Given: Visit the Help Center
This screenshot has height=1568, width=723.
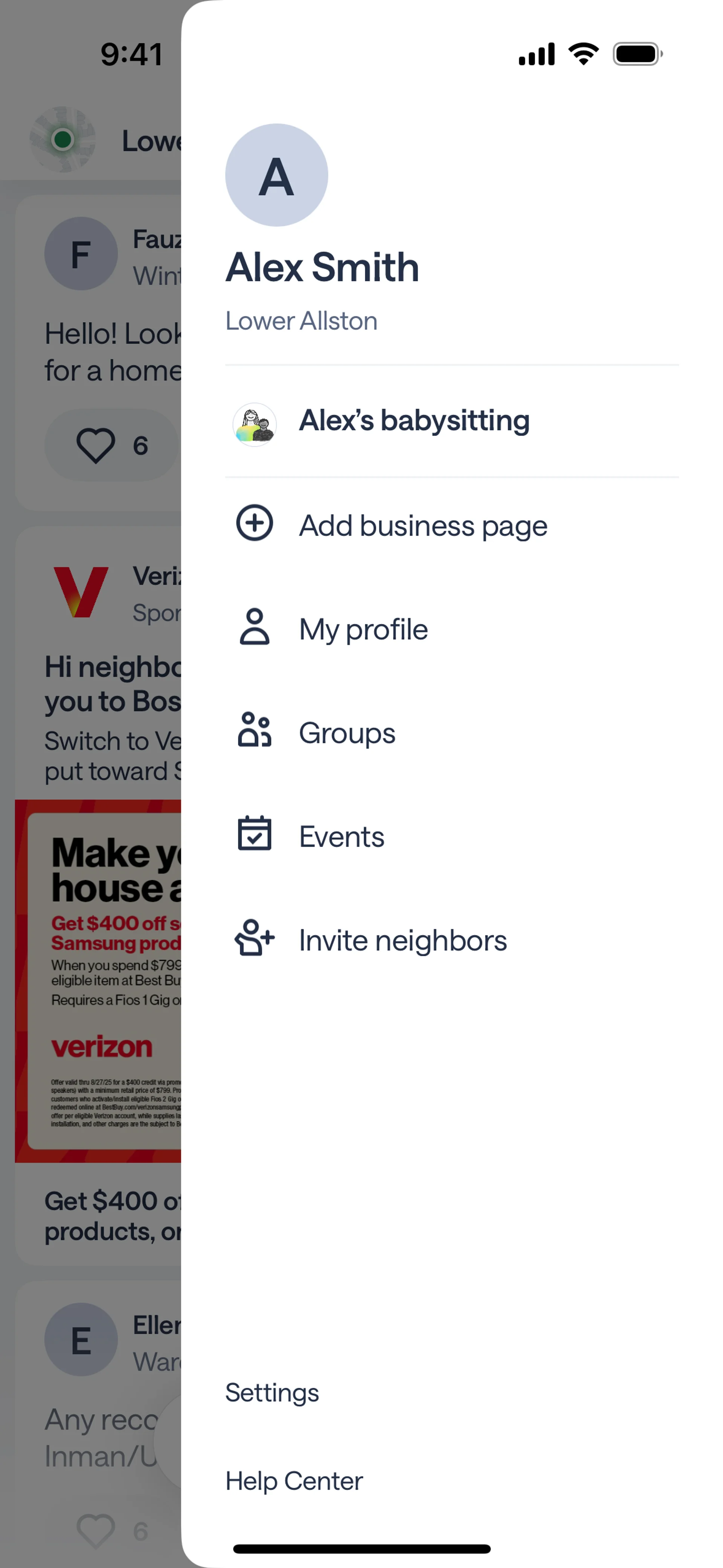Looking at the screenshot, I should point(294,1481).
